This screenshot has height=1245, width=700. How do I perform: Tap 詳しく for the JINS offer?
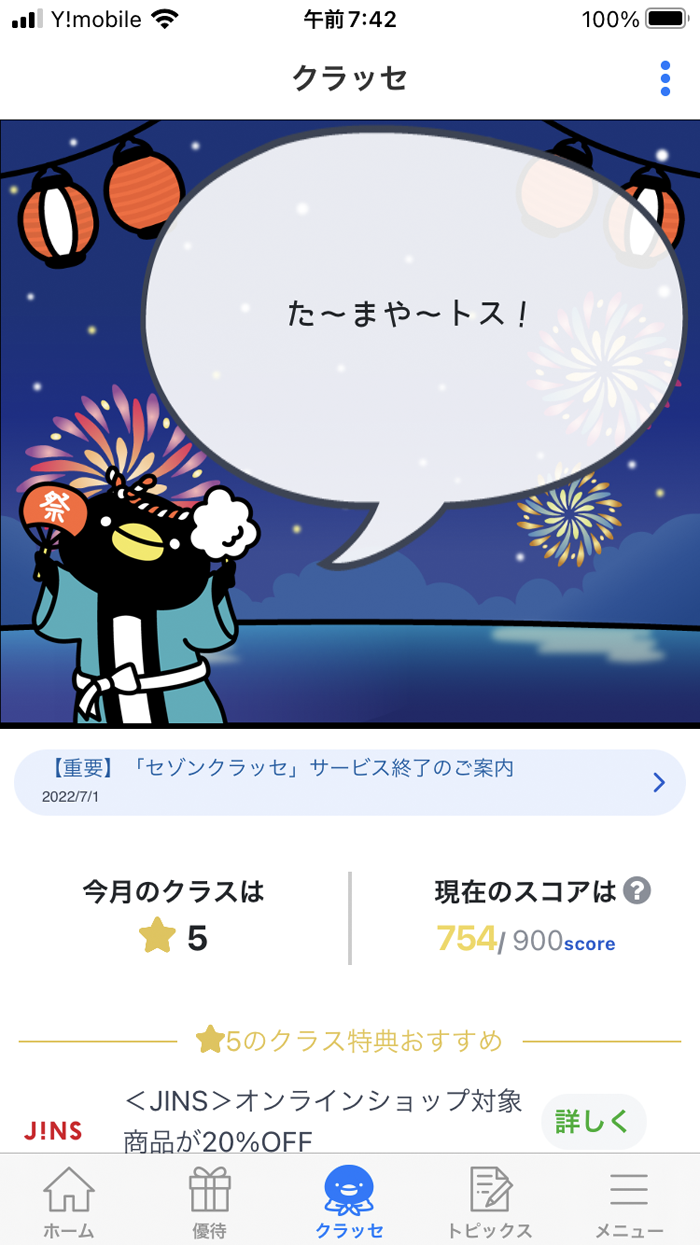[x=593, y=1122]
